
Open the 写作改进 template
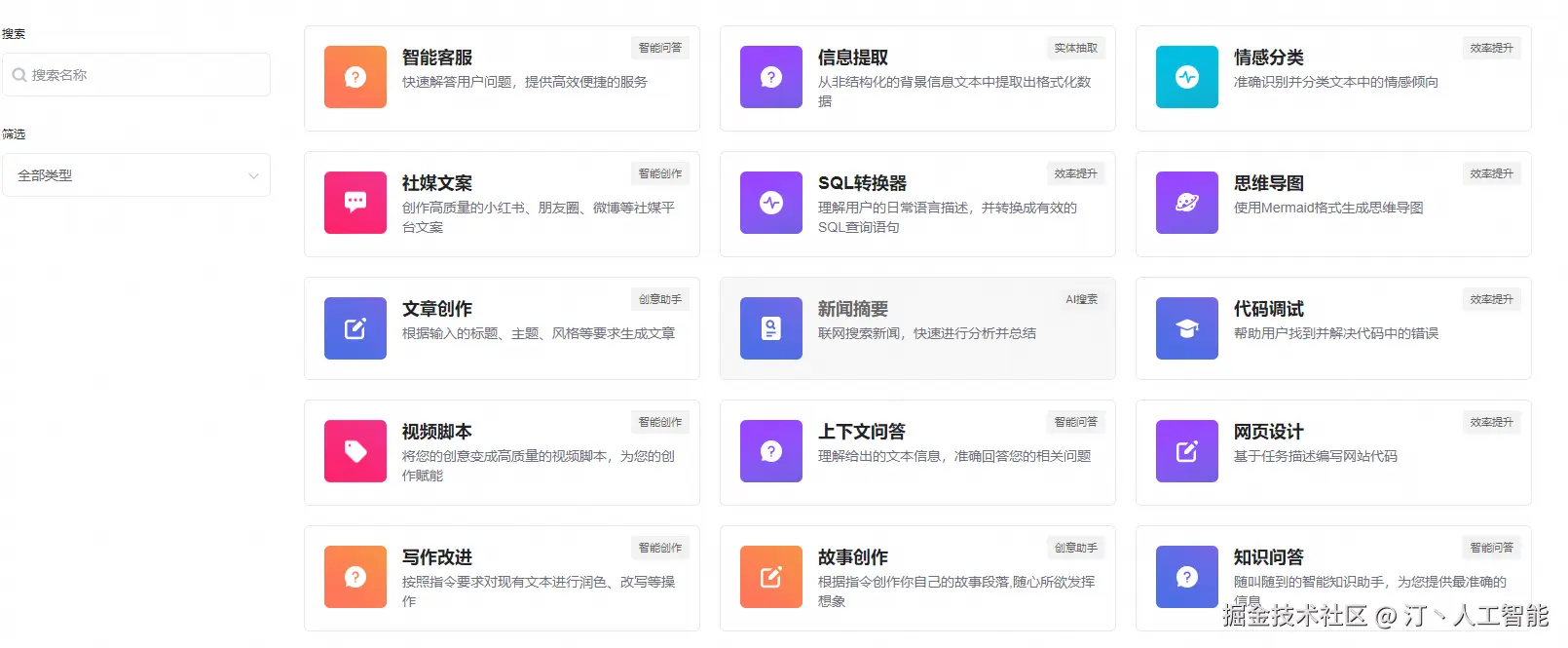(502, 578)
